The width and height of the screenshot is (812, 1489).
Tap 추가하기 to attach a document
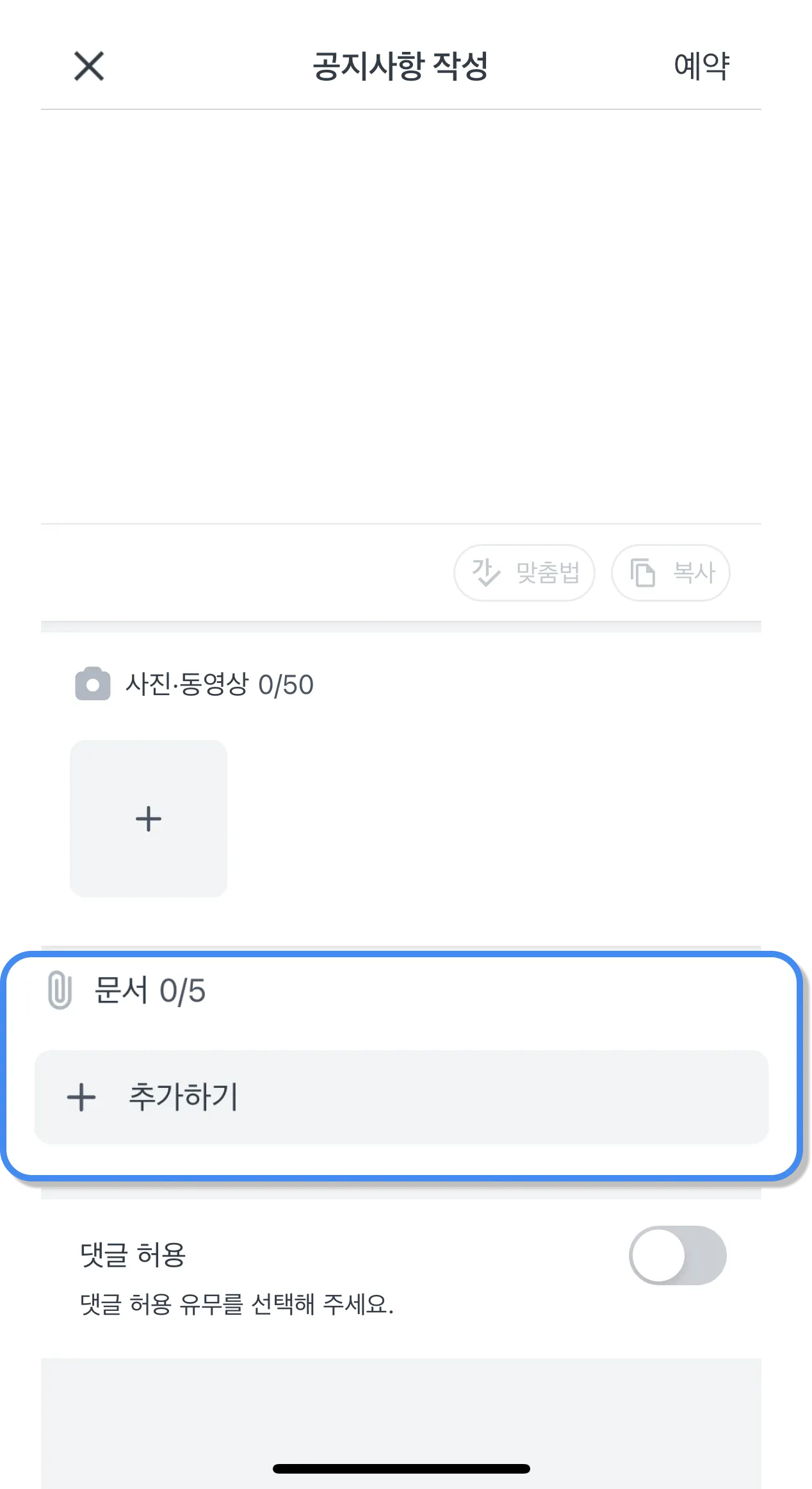tap(402, 1097)
